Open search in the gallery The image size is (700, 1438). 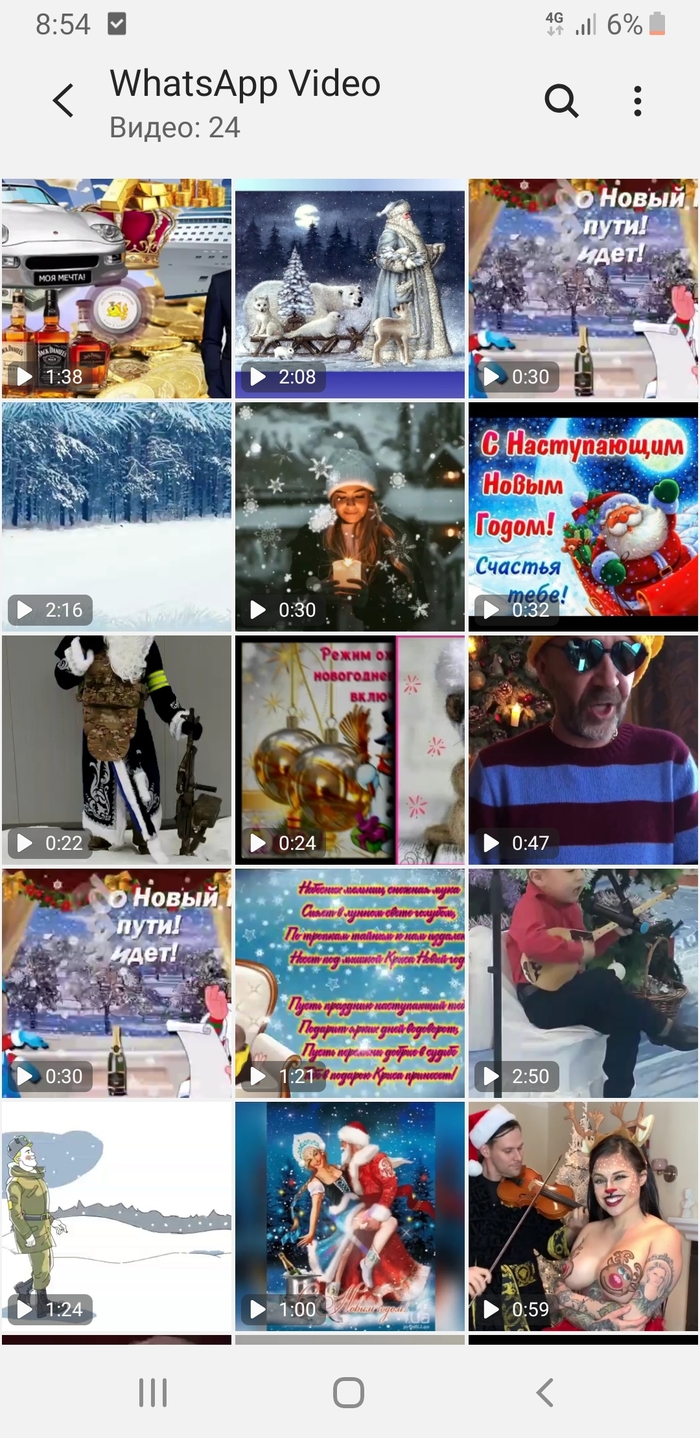point(561,101)
